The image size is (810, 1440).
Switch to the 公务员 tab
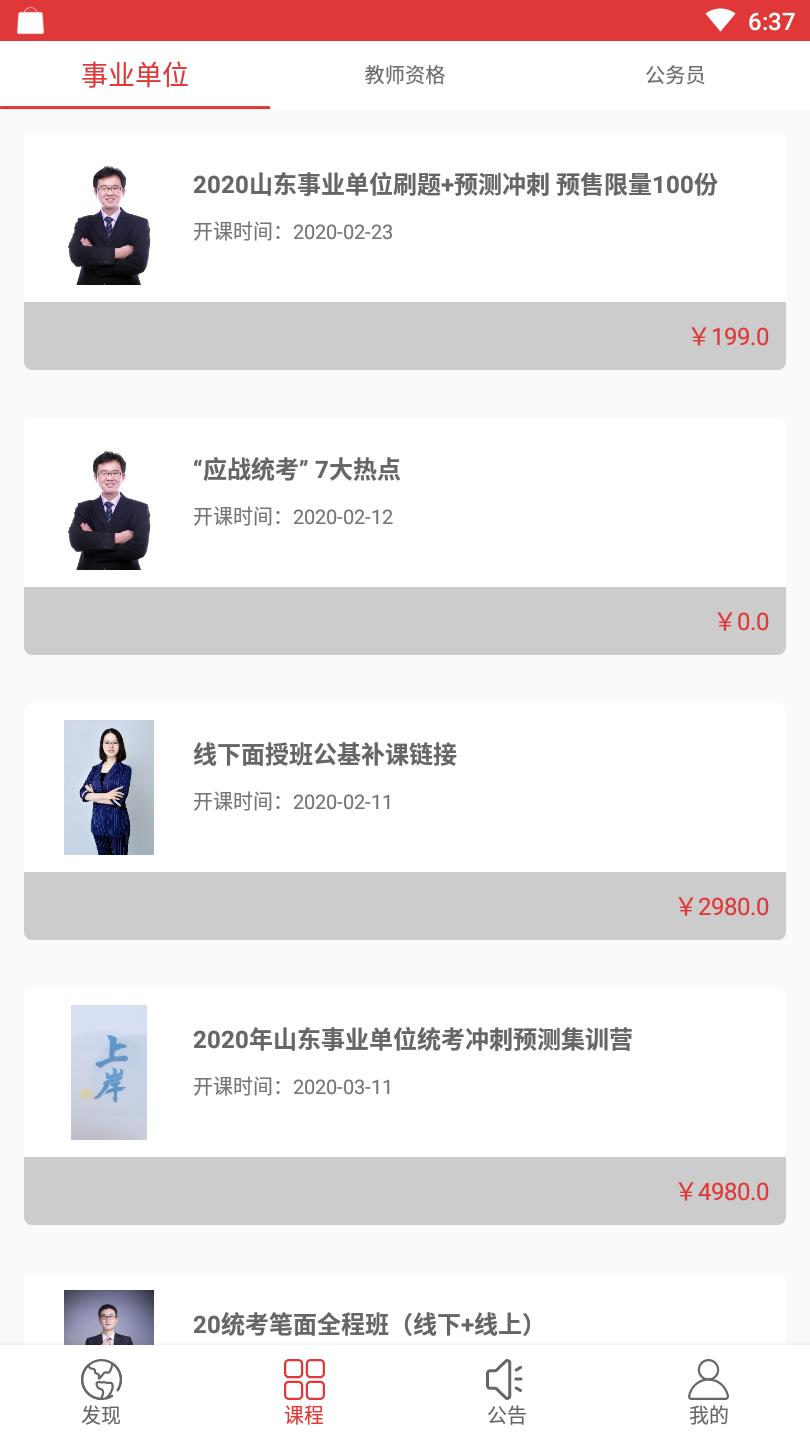675,75
